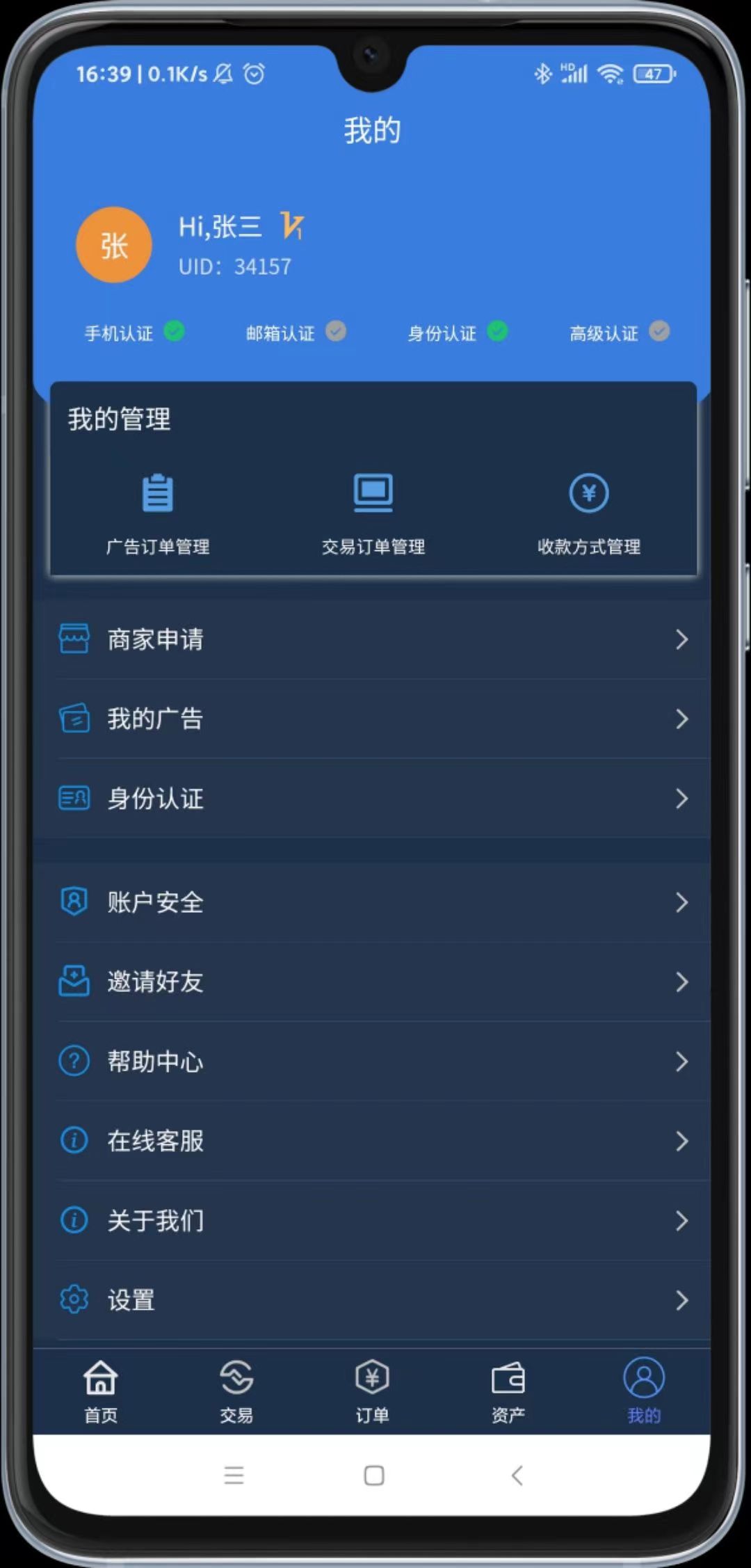Open 设置
The image size is (751, 1568).
tap(373, 1299)
